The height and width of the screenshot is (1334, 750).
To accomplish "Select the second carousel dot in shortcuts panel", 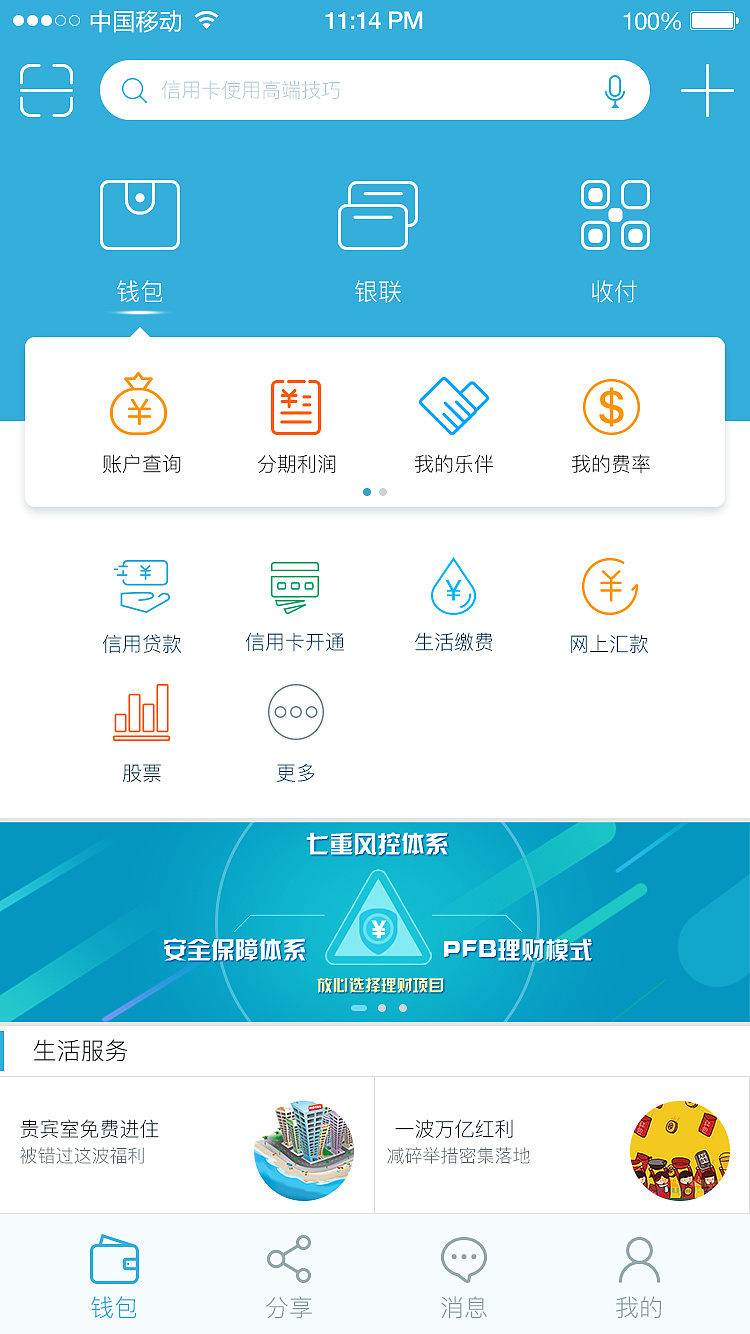I will pos(383,492).
